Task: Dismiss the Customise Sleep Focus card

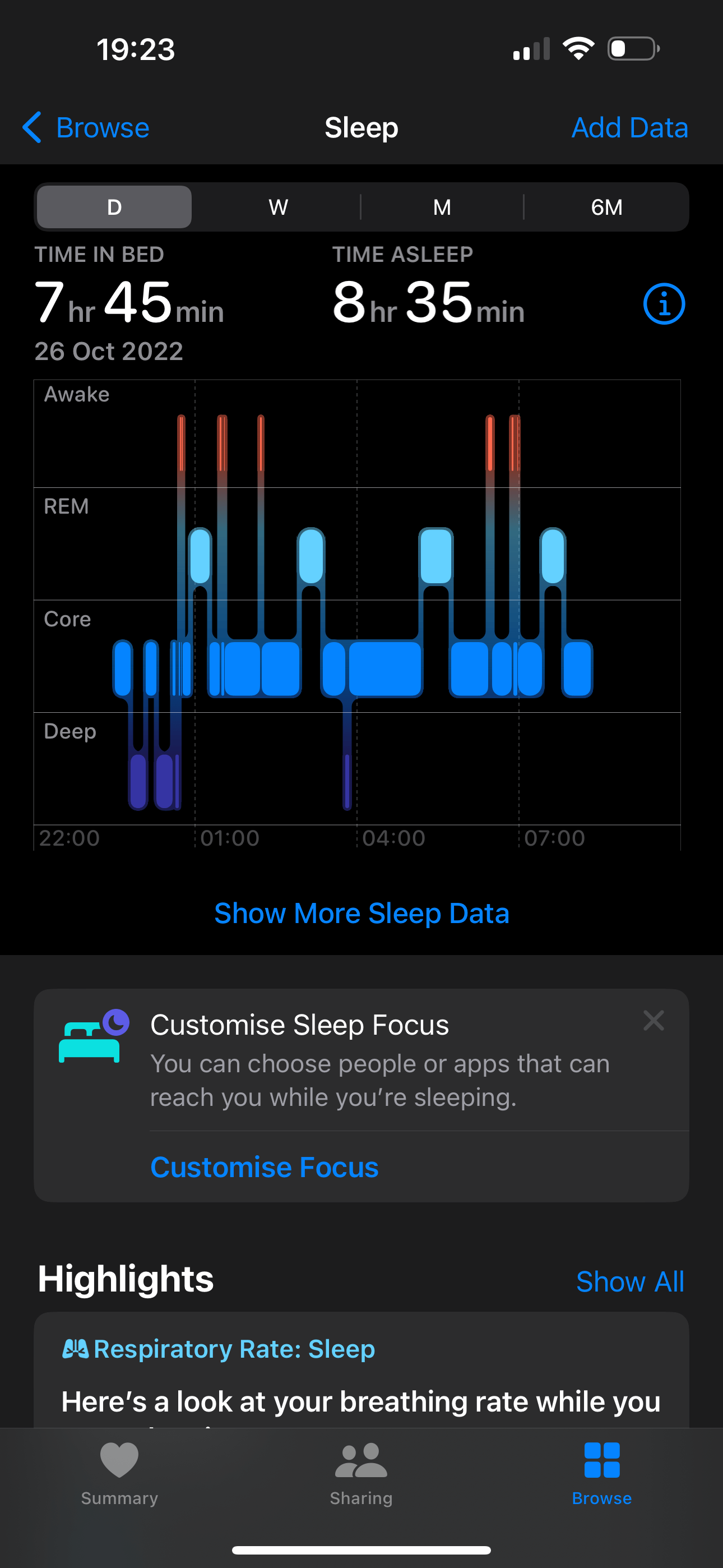Action: [654, 1021]
